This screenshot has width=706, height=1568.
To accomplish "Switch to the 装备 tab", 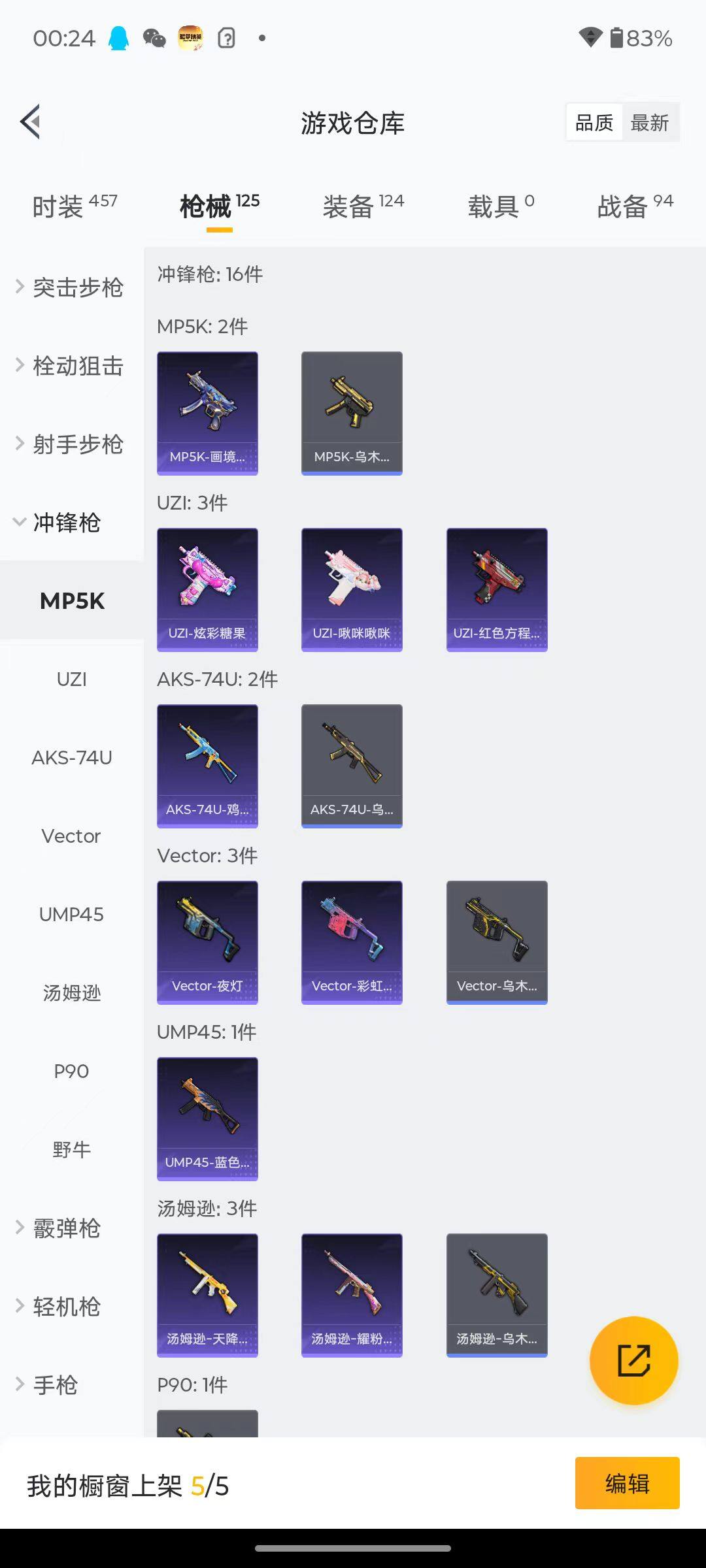I will (363, 206).
